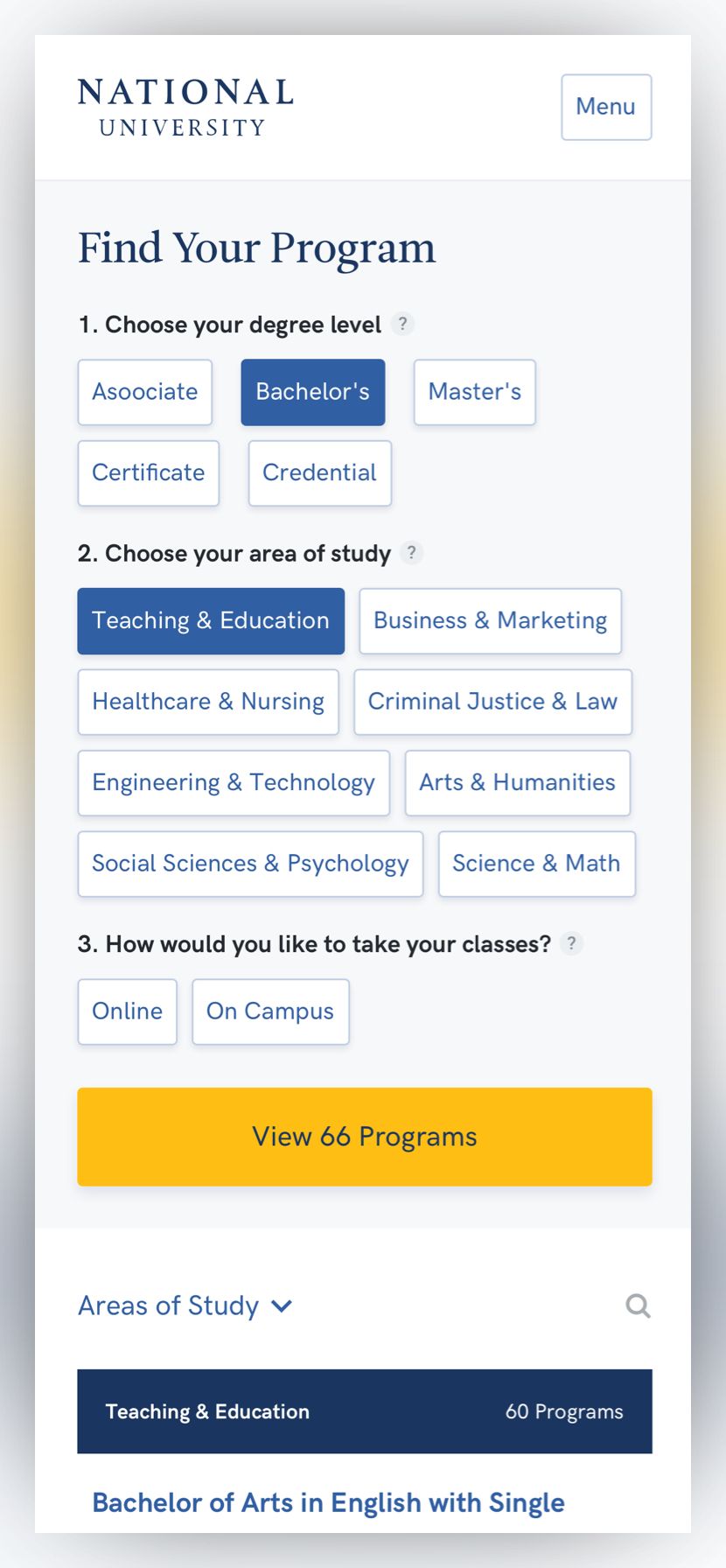Expand the Areas of Study dropdown

click(x=185, y=1305)
